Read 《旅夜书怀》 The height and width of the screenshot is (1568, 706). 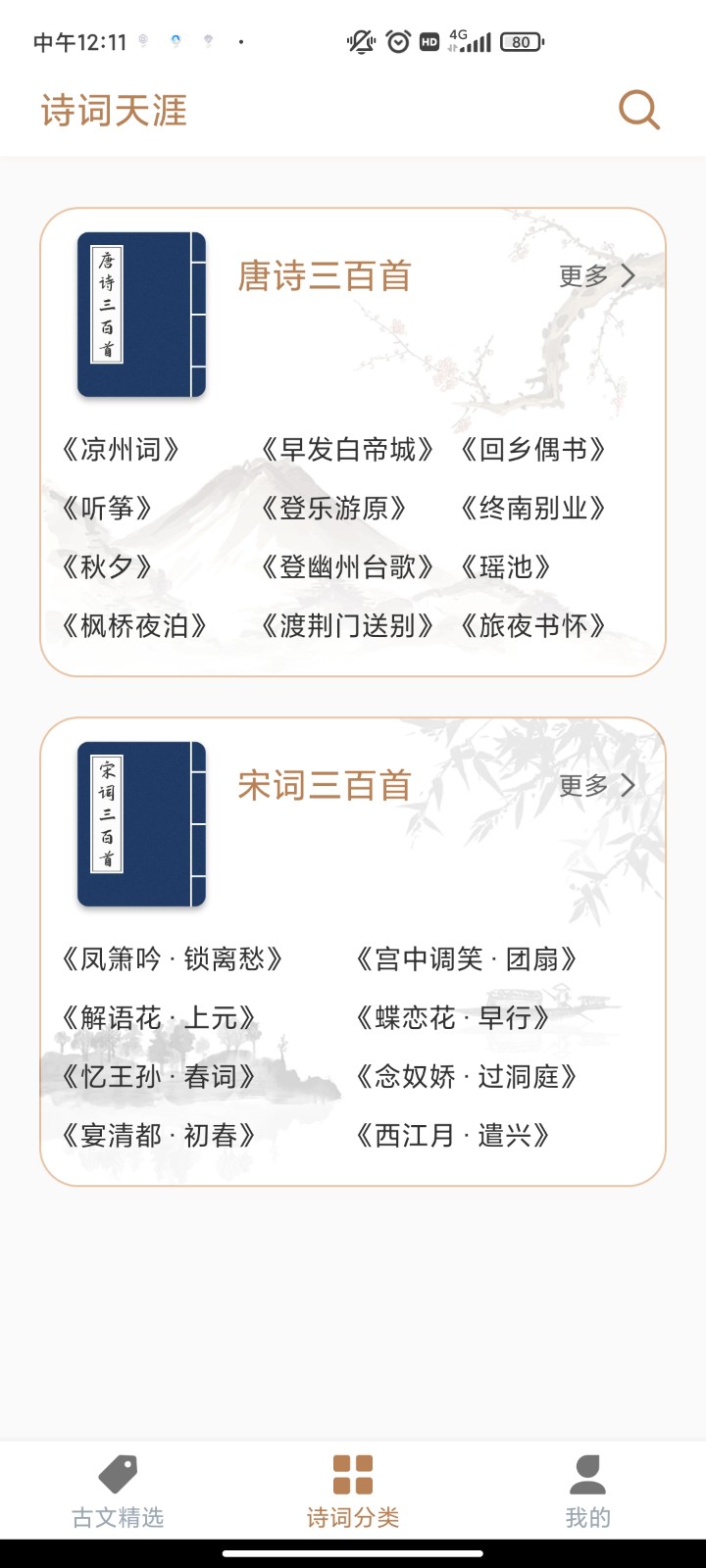[x=533, y=626]
